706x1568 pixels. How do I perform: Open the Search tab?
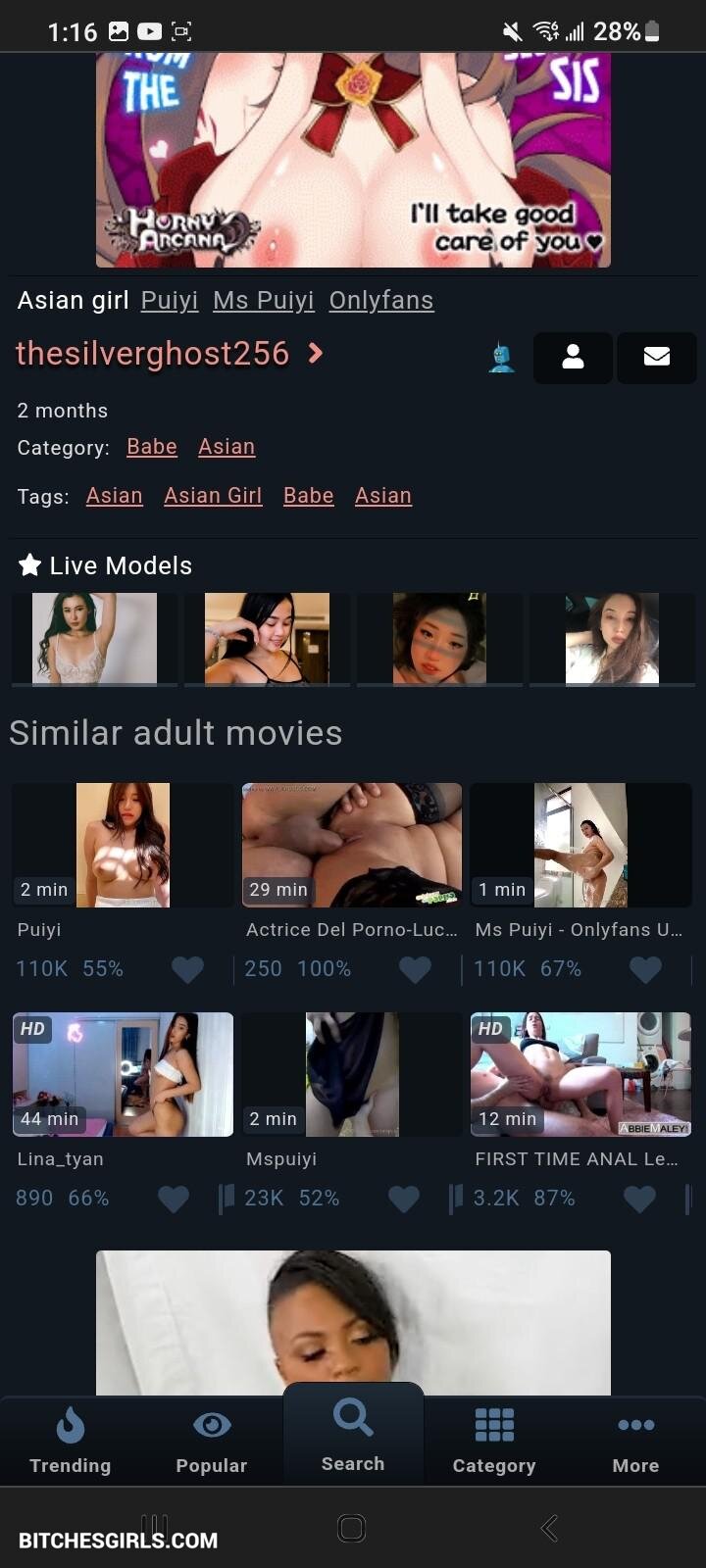pyautogui.click(x=353, y=1436)
